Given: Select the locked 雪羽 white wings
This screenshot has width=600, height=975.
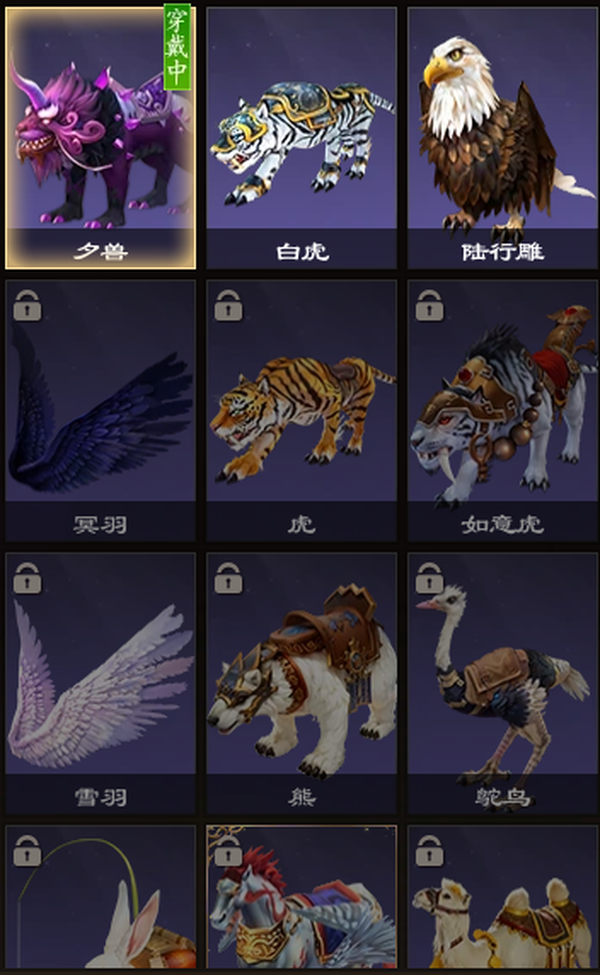Looking at the screenshot, I should click(x=101, y=683).
